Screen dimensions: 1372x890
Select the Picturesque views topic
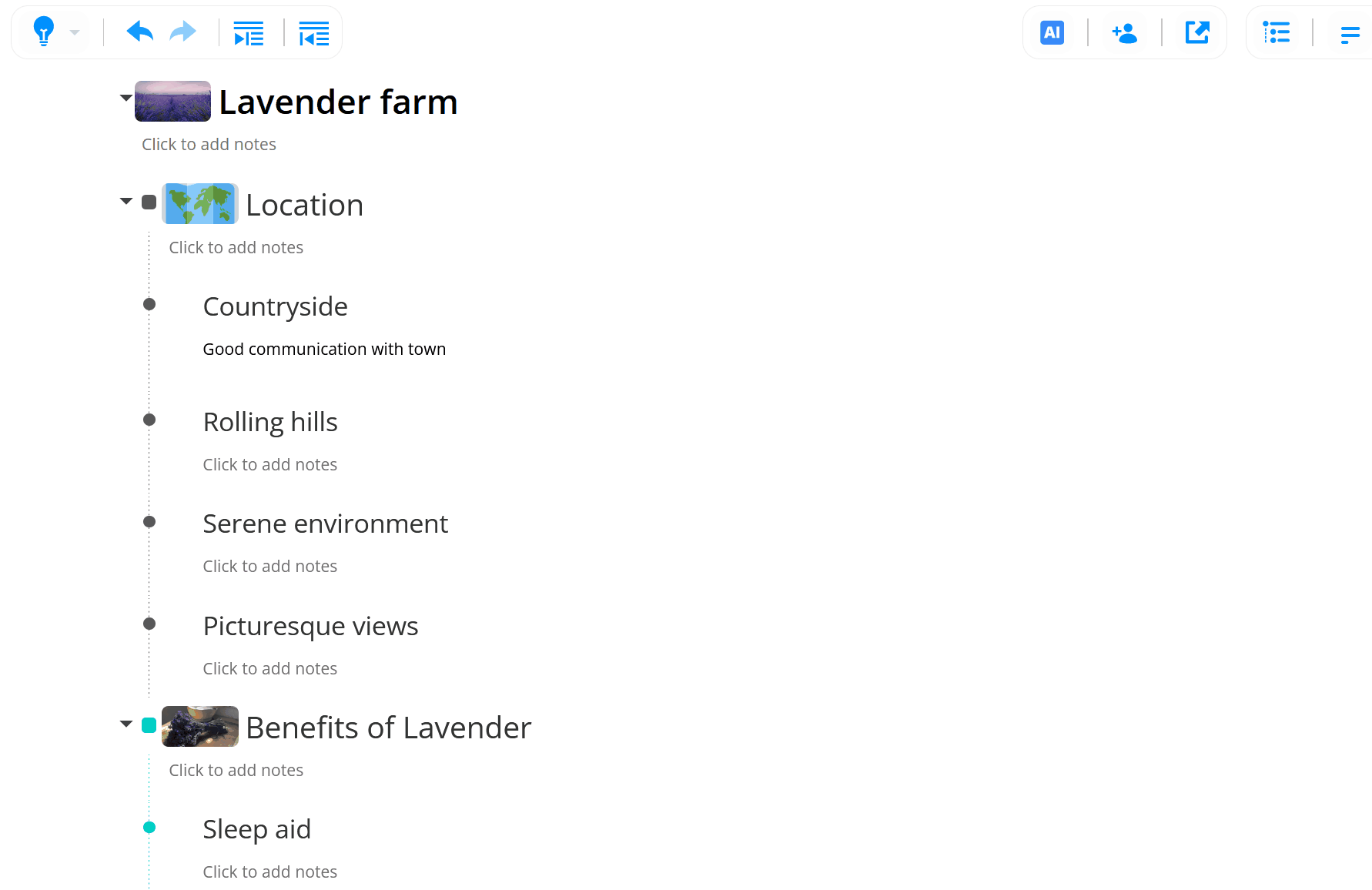(x=310, y=626)
